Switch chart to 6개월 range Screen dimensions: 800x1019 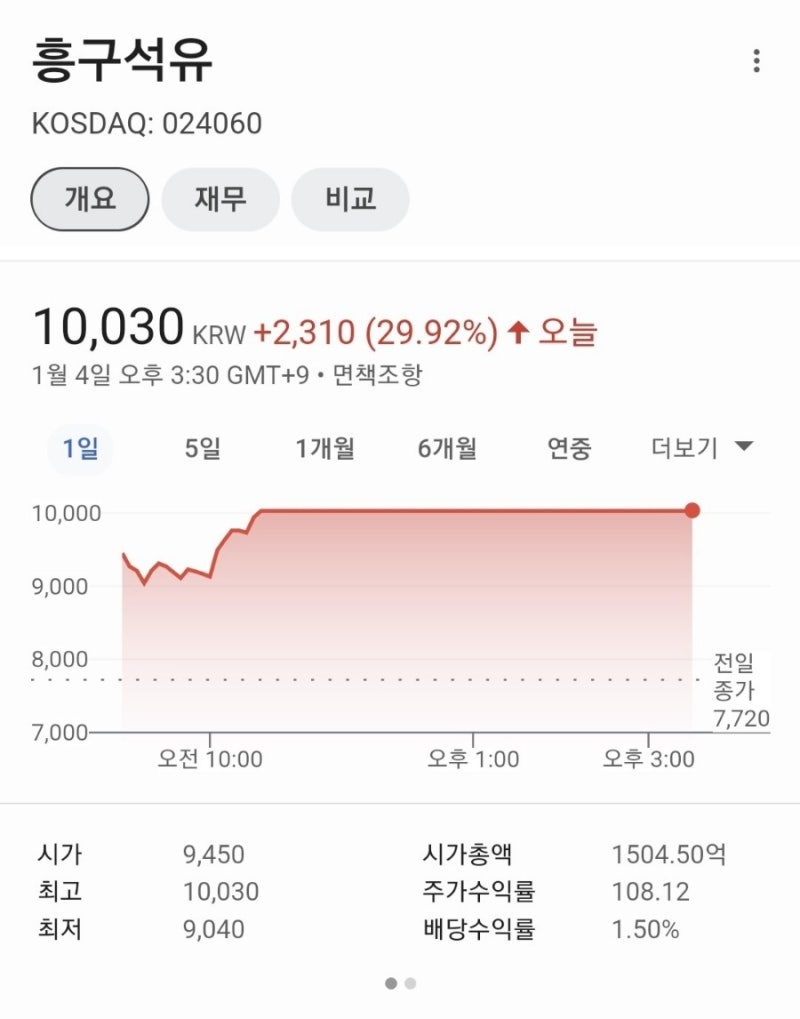(447, 448)
